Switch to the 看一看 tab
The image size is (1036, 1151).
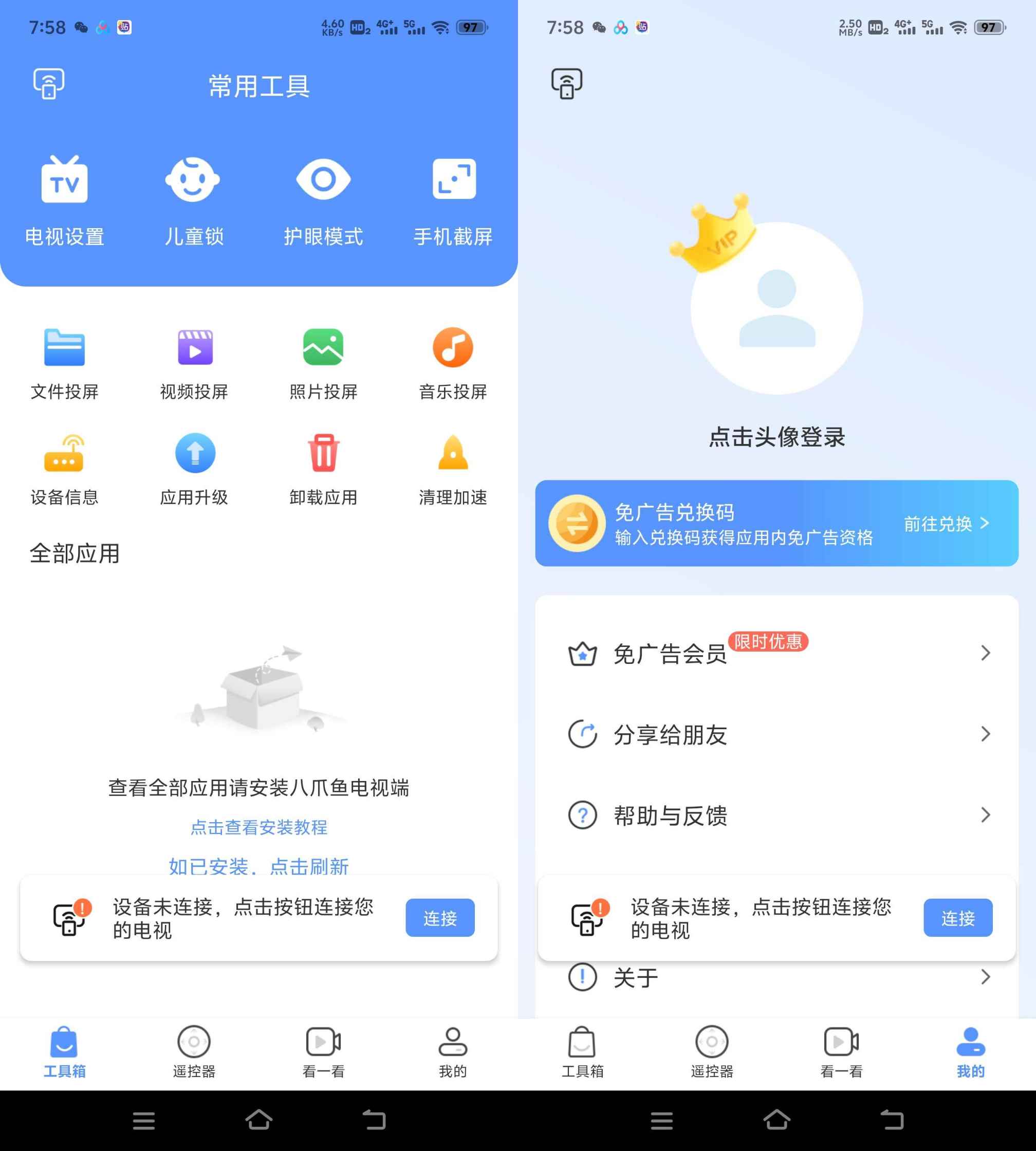pos(323,1056)
